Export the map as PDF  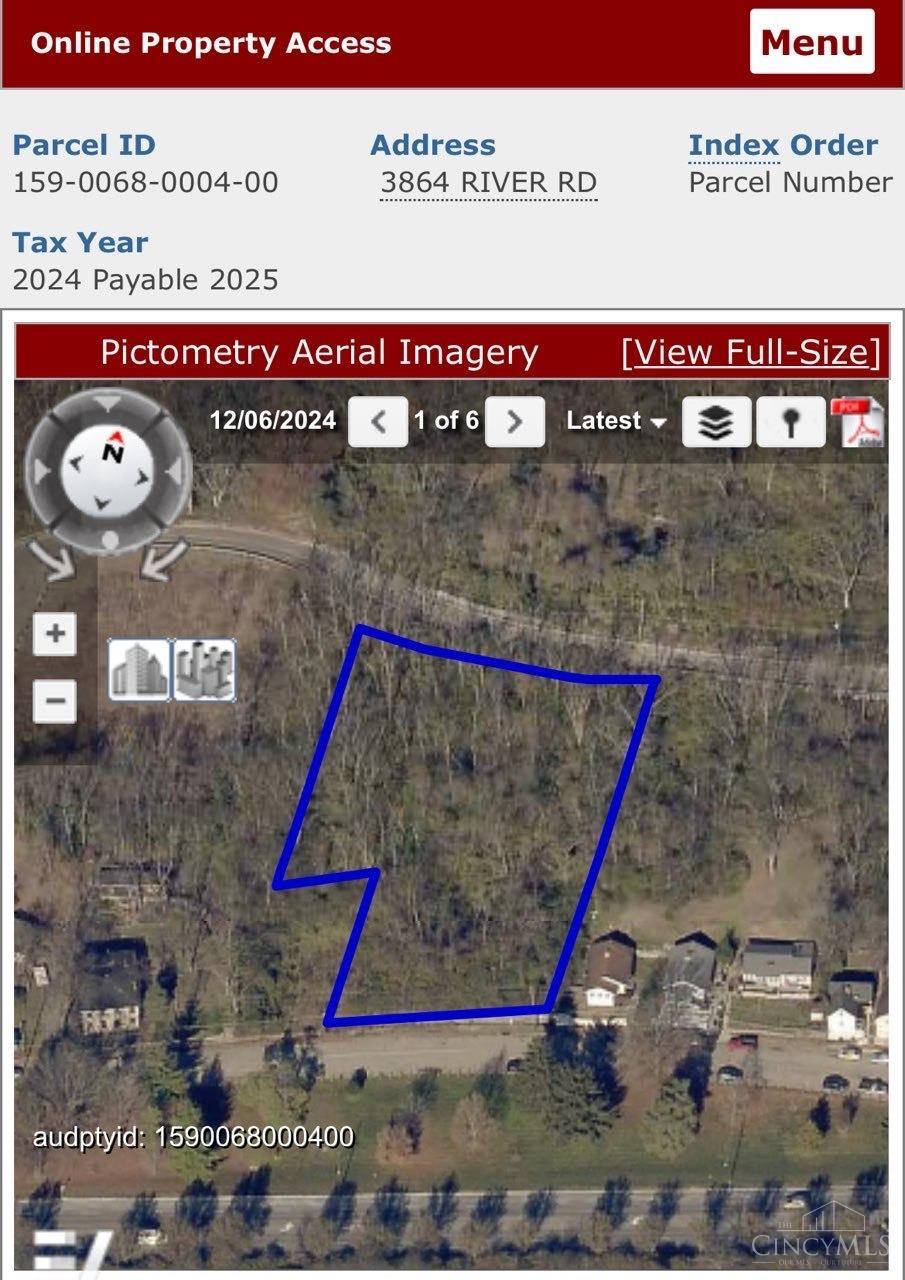click(x=858, y=422)
